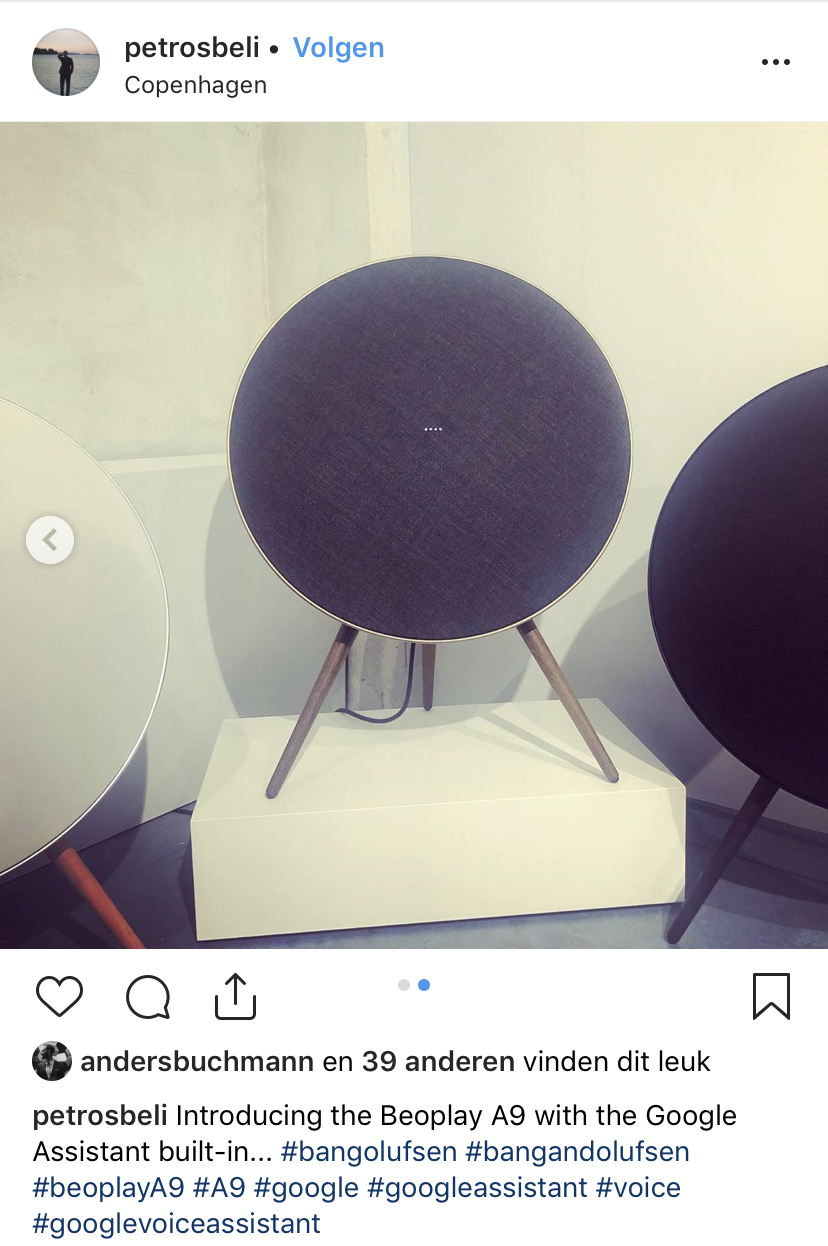
Task: Like this post with the heart icon
Action: (x=59, y=997)
